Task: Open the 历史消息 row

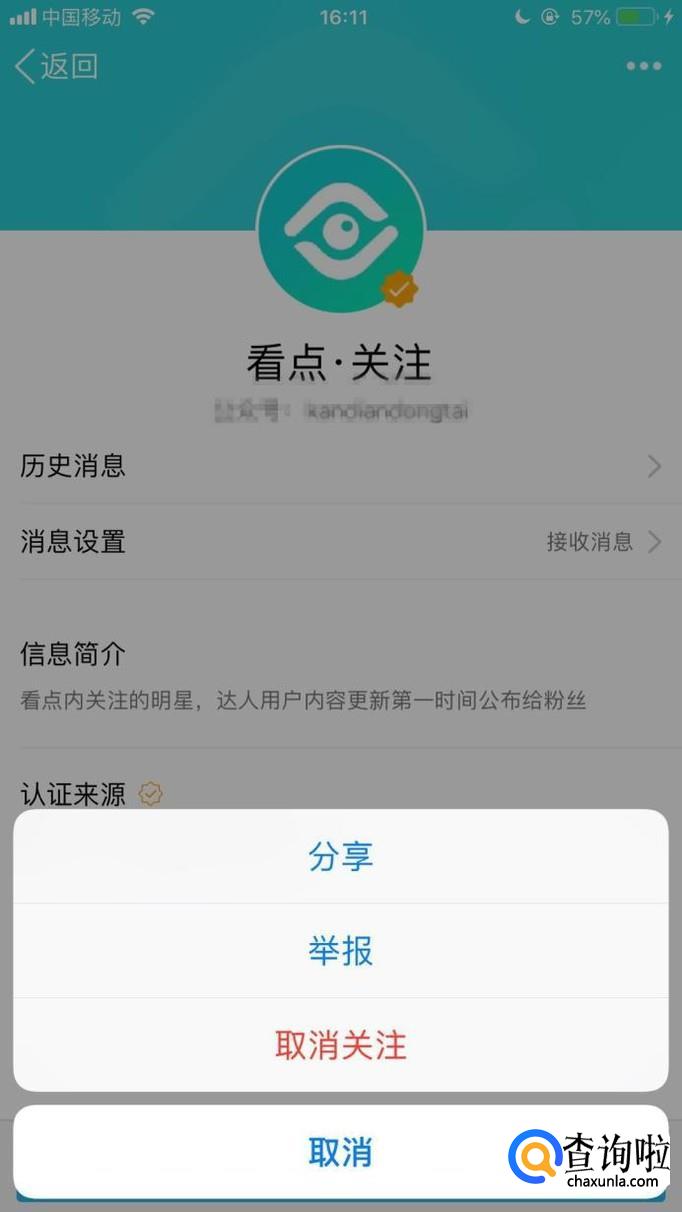Action: pos(340,466)
